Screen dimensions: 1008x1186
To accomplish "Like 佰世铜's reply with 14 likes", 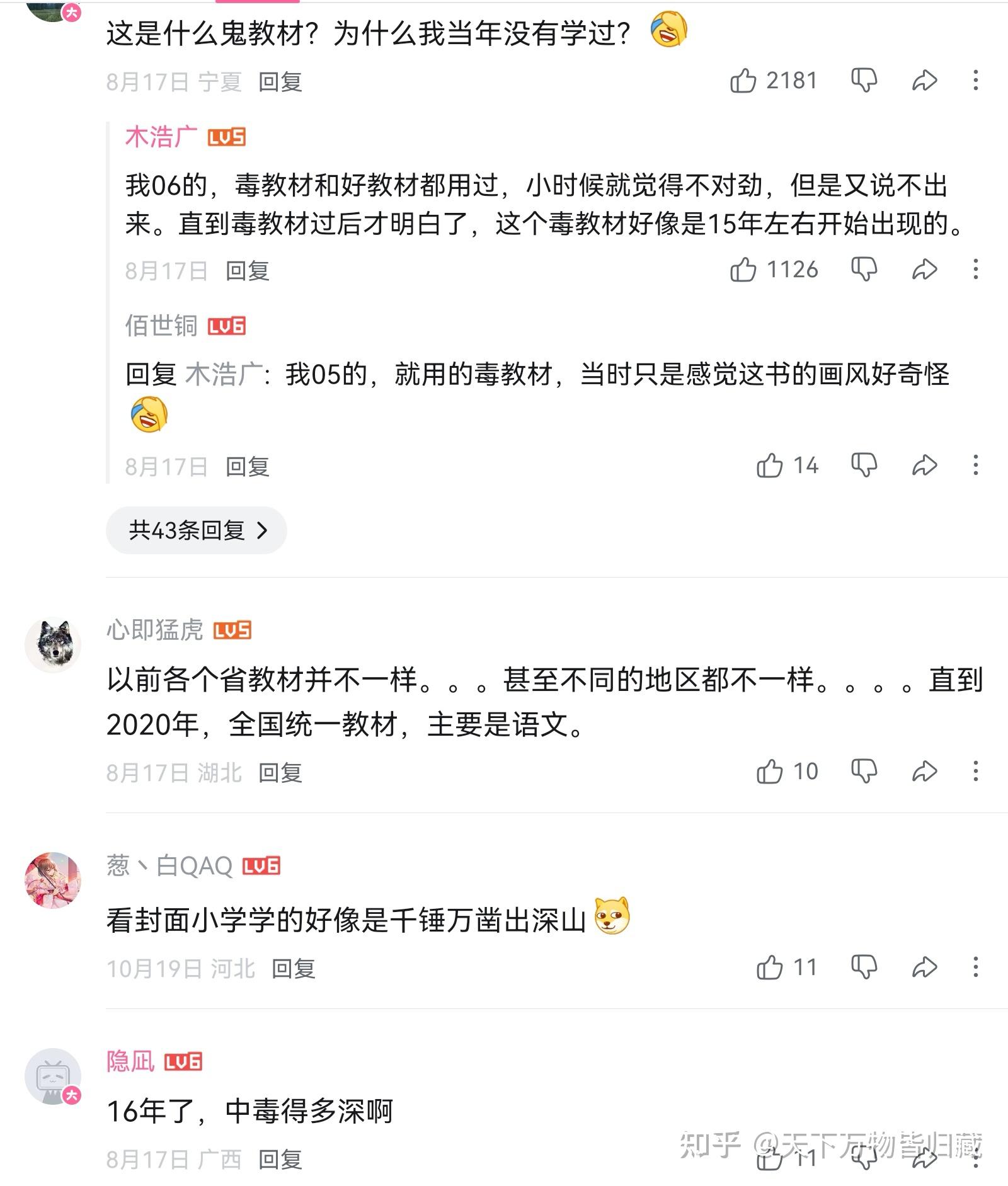I will tap(769, 465).
